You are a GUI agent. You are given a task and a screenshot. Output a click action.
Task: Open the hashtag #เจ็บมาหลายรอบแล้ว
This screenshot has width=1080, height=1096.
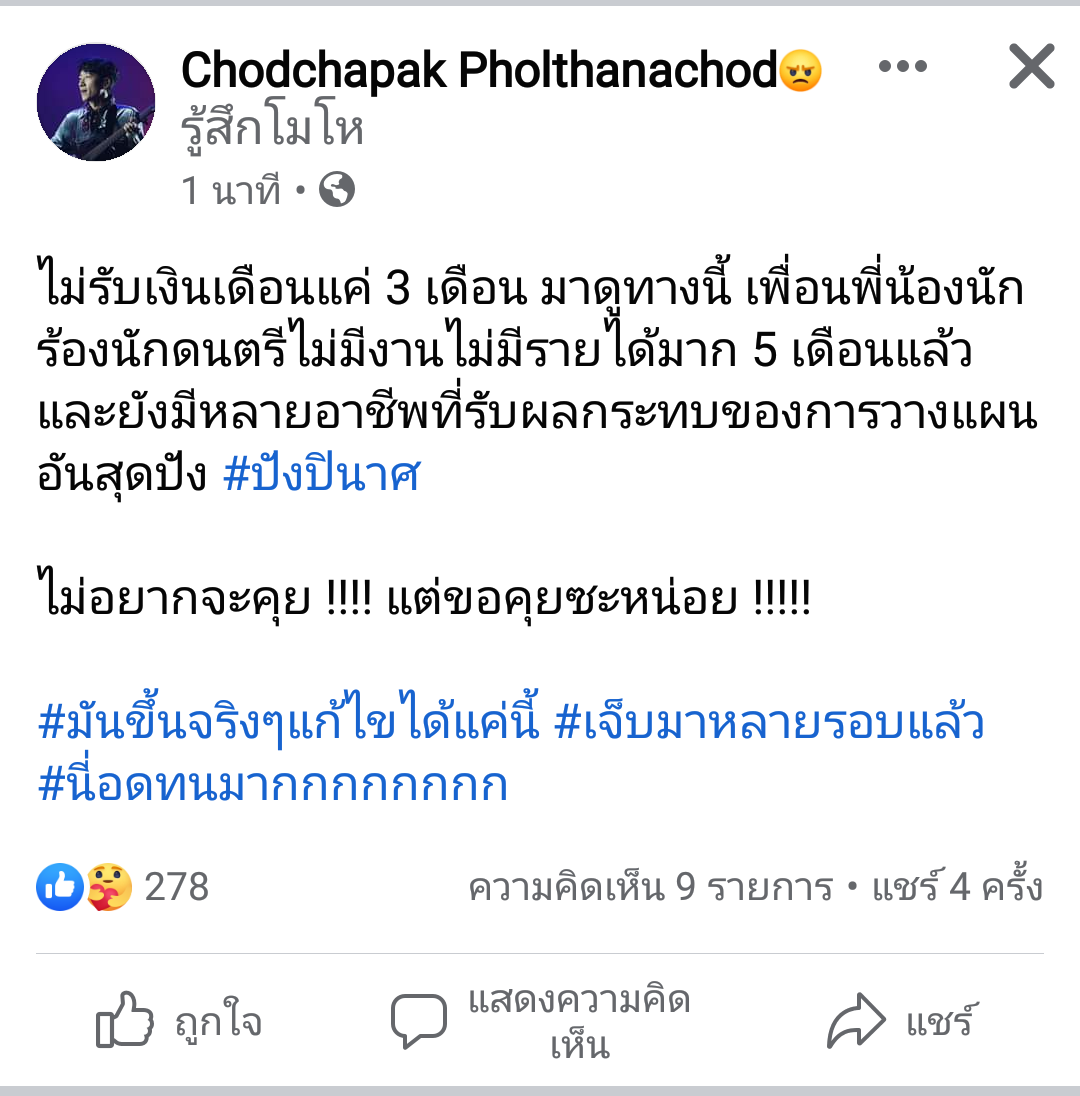point(768,723)
